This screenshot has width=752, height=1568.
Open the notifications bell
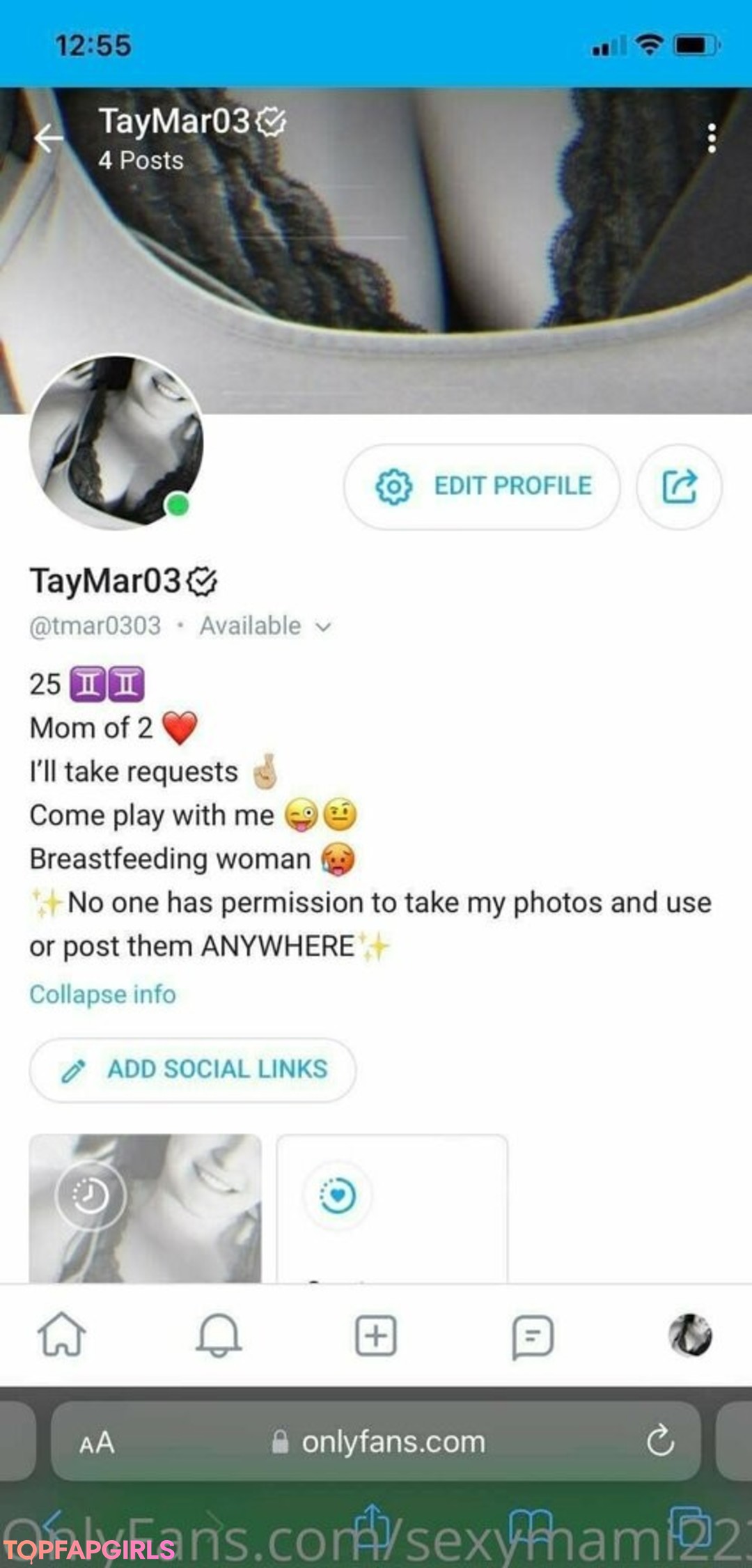click(x=219, y=1335)
